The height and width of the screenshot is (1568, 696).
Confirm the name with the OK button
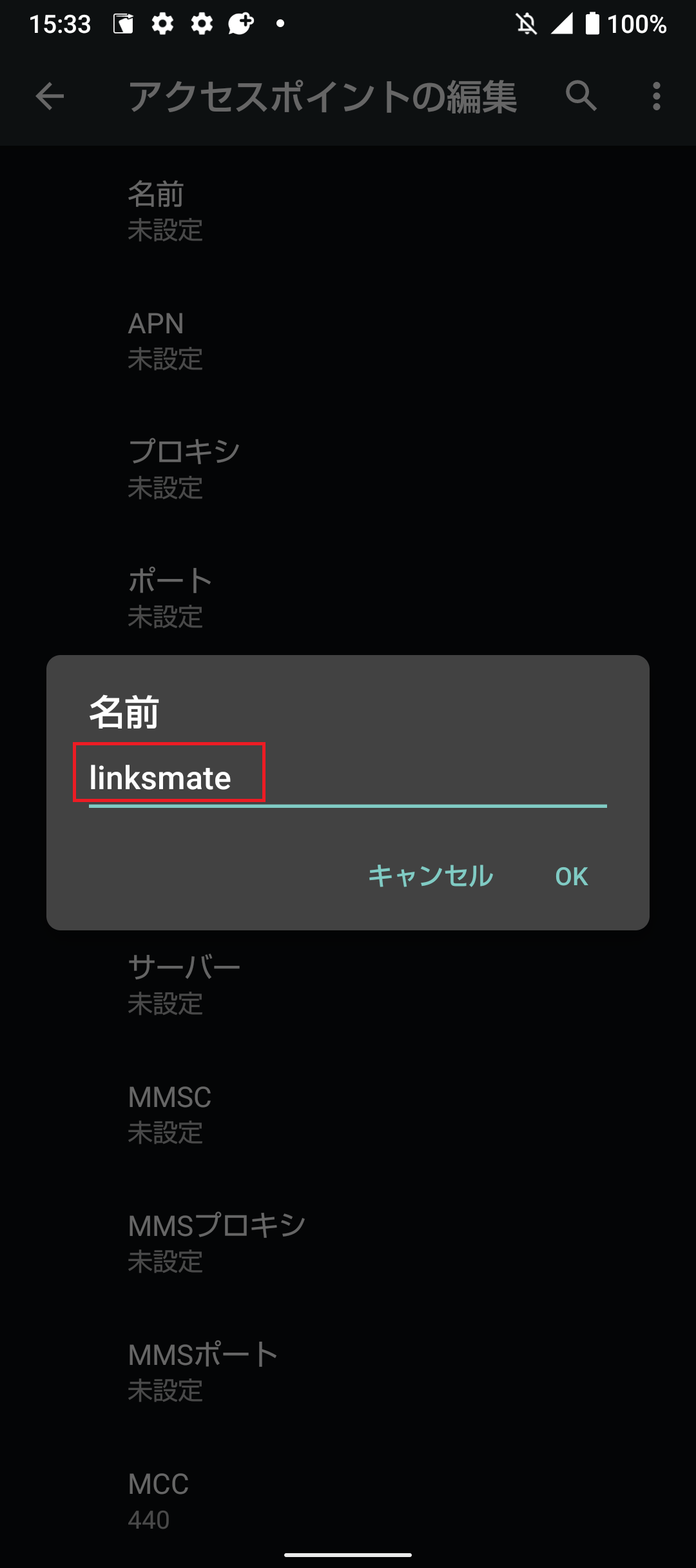coord(570,876)
